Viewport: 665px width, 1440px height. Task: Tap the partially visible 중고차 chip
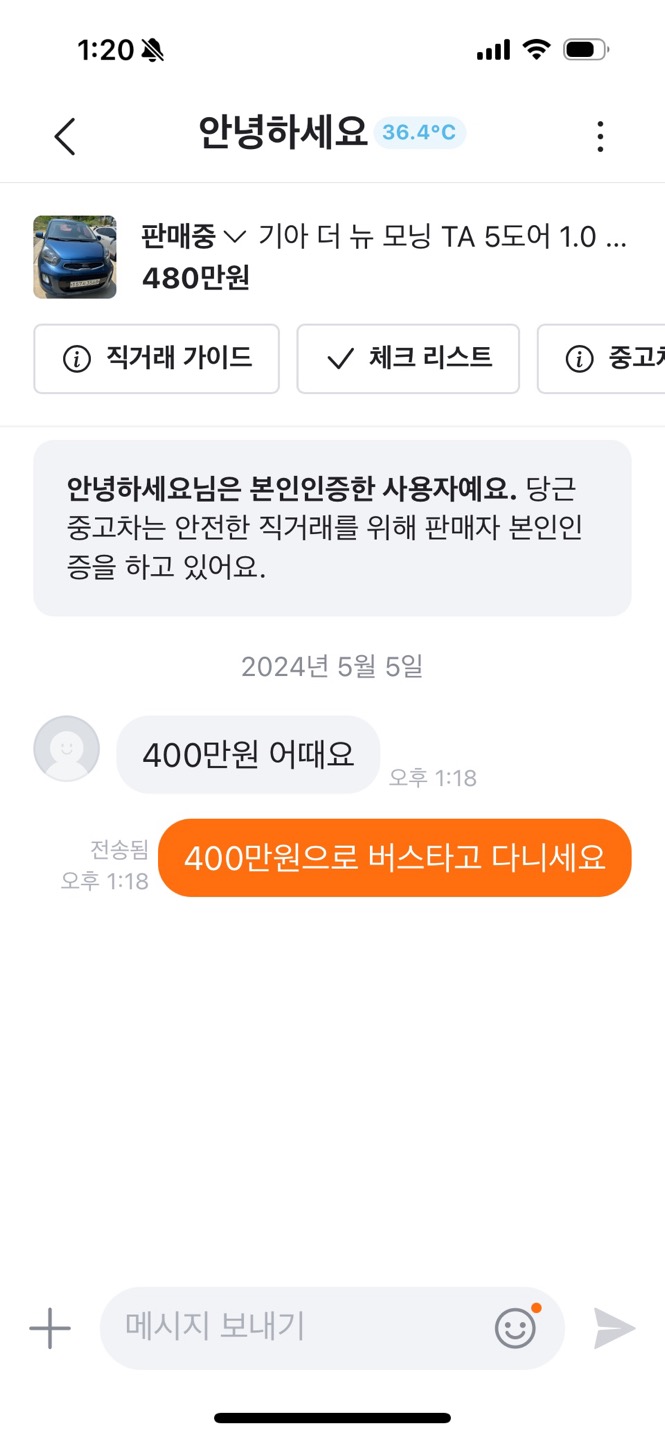tap(605, 359)
